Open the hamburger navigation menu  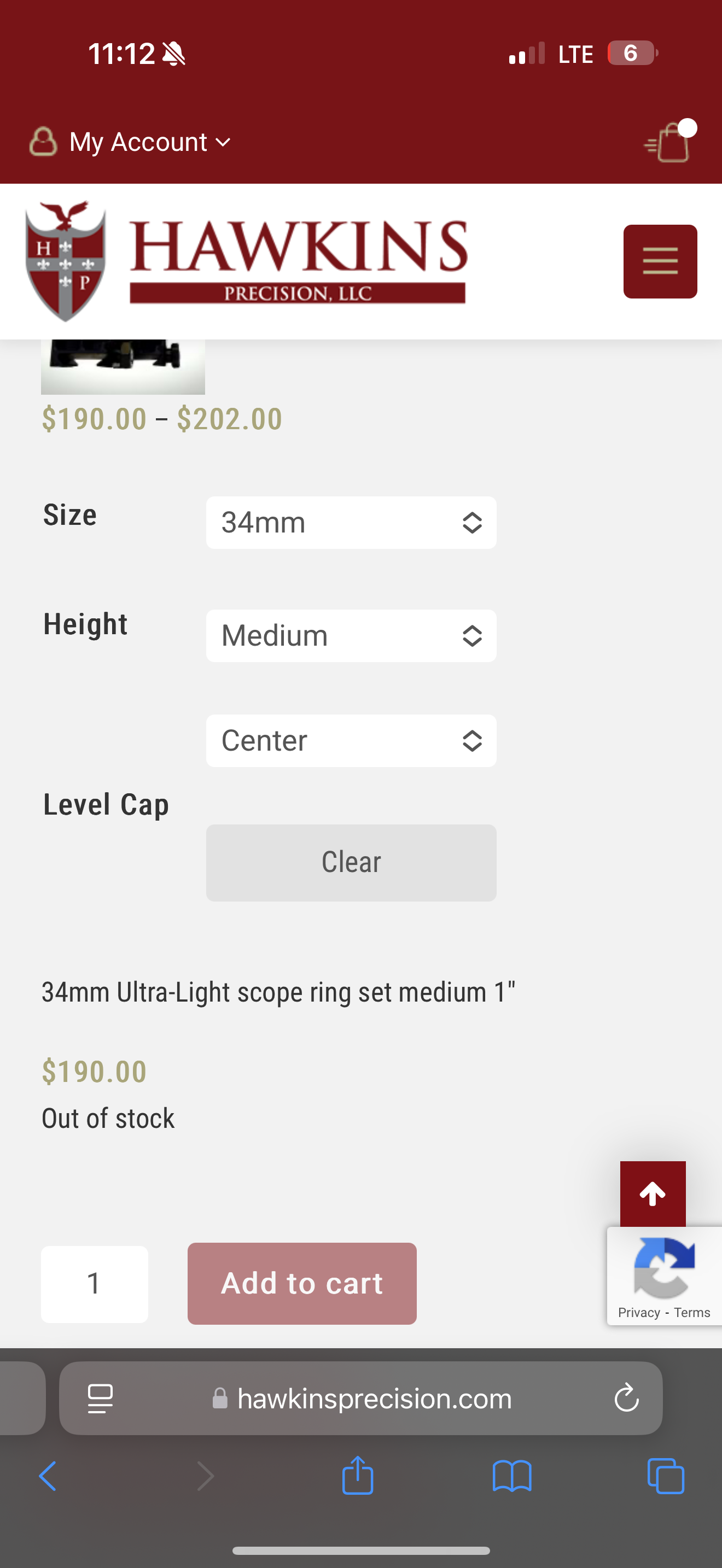pos(660,262)
